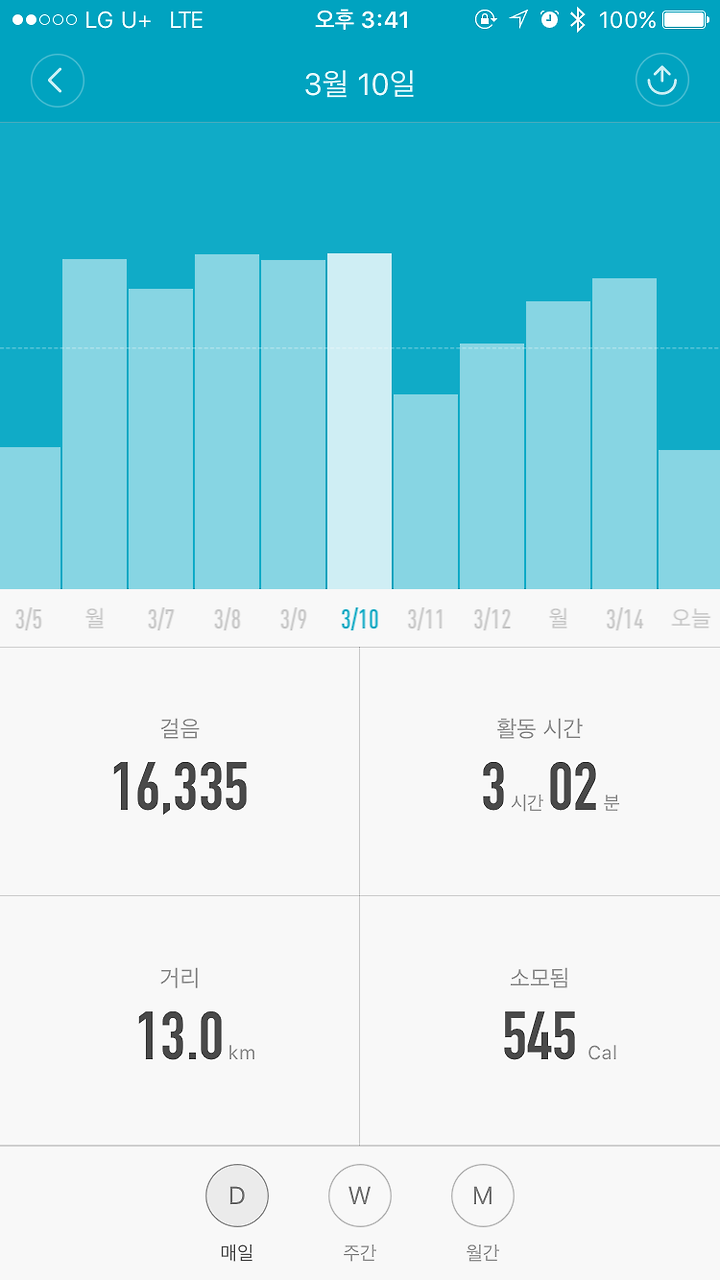Go back using the arrow icon
The height and width of the screenshot is (1280, 720).
57,81
